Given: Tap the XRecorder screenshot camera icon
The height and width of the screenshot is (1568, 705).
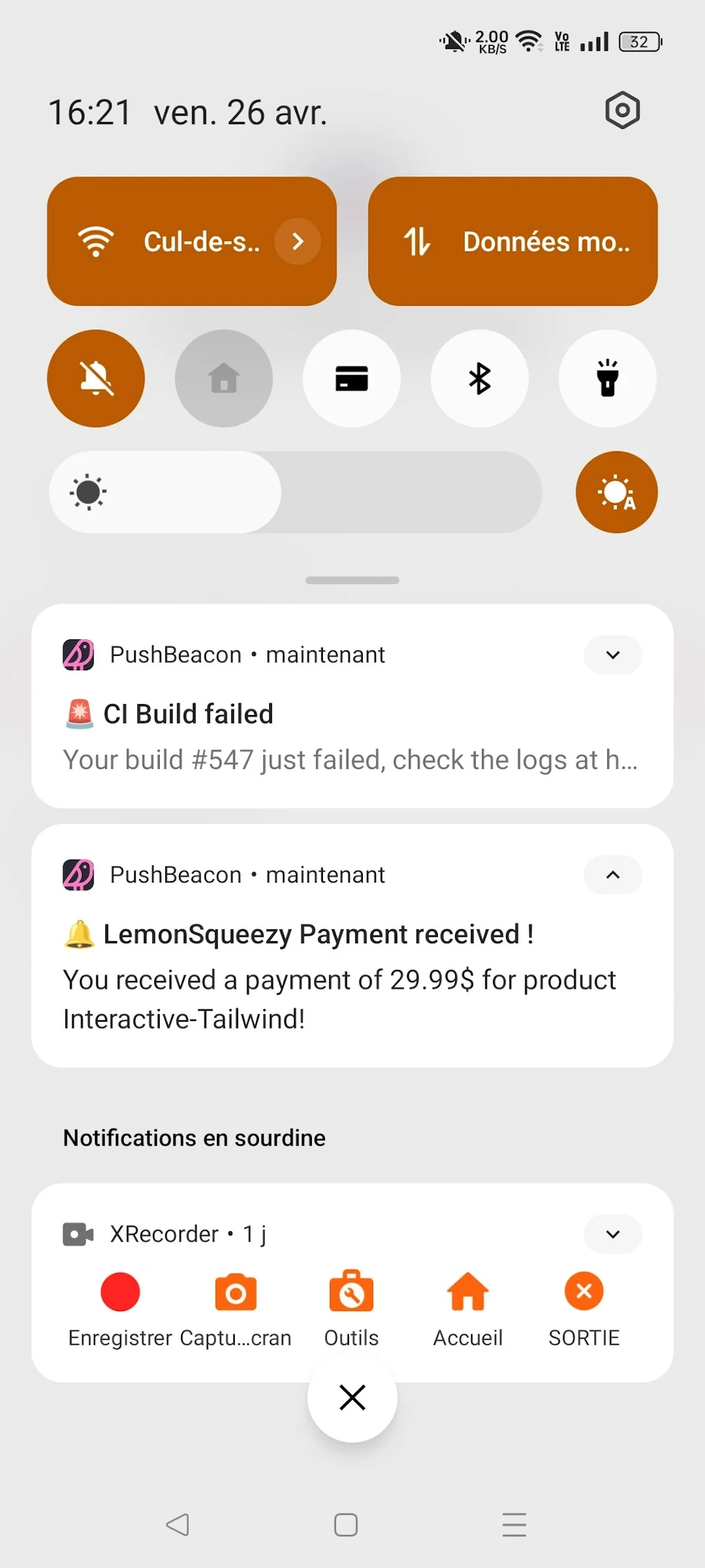Looking at the screenshot, I should coord(235,1291).
